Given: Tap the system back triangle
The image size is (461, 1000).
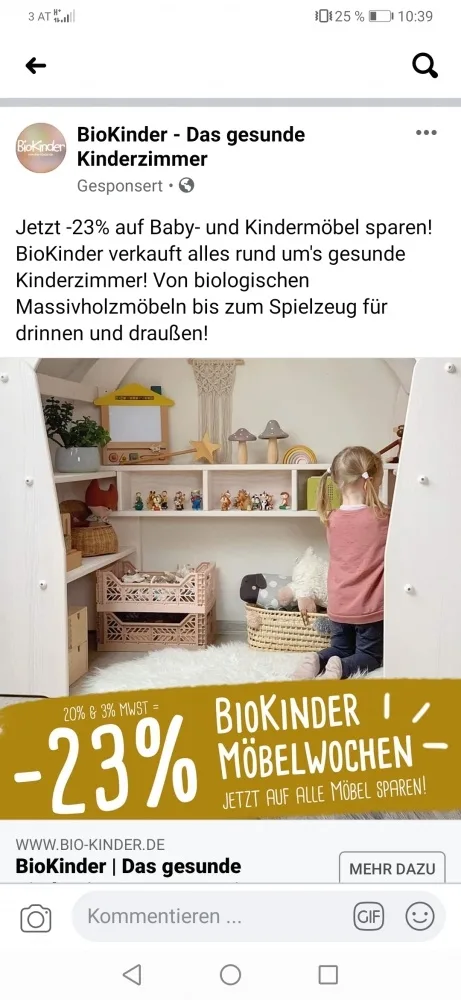Looking at the screenshot, I should coord(131,974).
